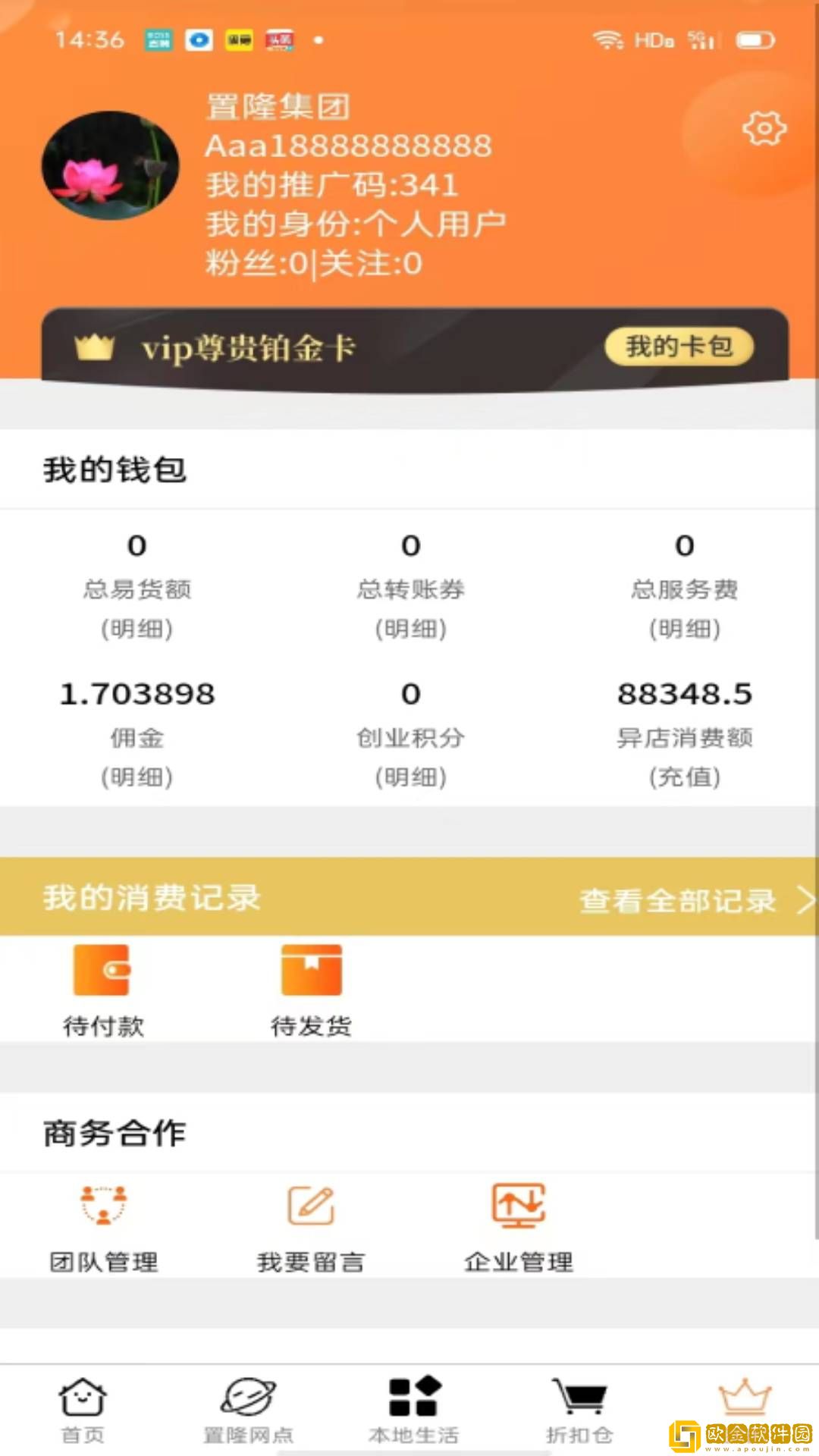Open the 我的卡包 card wallet button
The width and height of the screenshot is (819, 1456).
click(x=679, y=347)
